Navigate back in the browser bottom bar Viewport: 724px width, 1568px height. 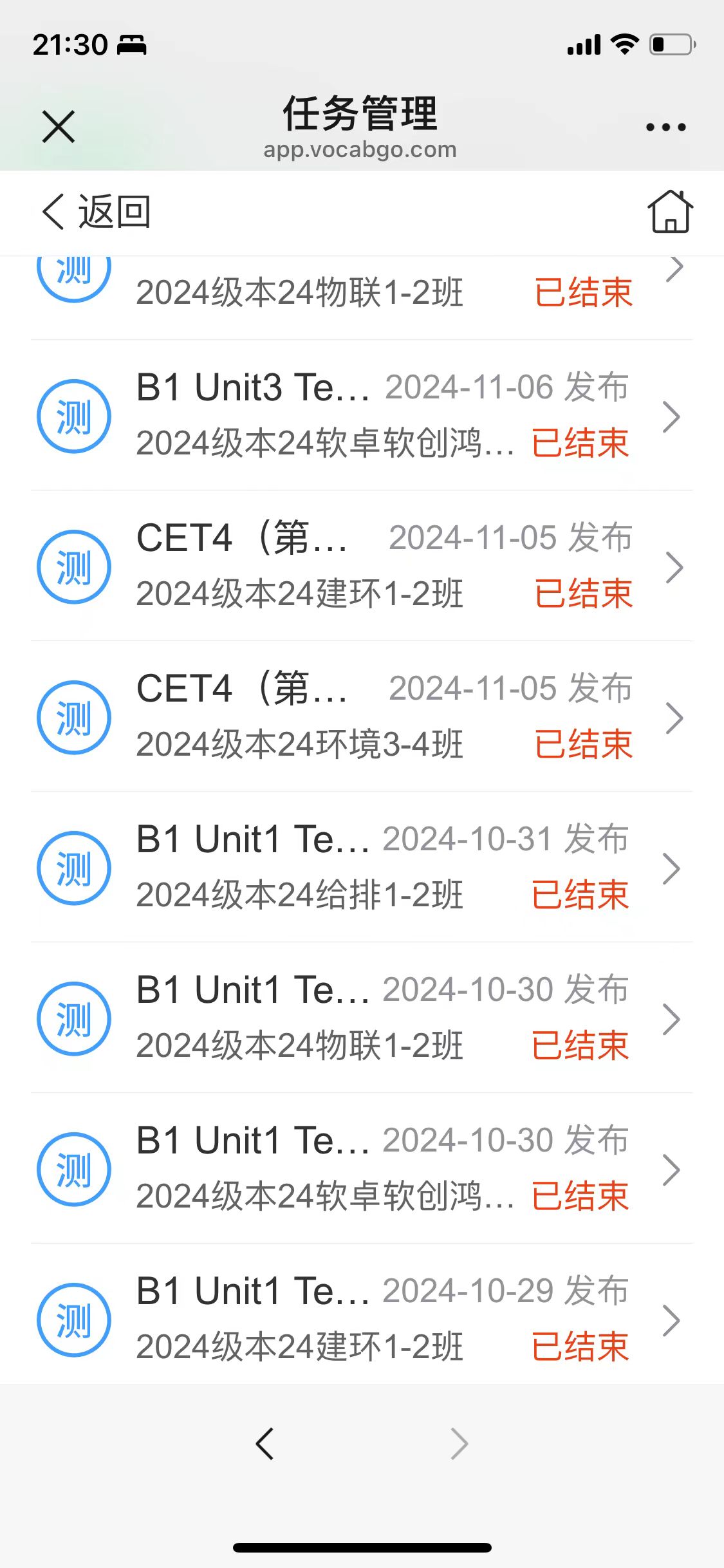[x=265, y=1444]
